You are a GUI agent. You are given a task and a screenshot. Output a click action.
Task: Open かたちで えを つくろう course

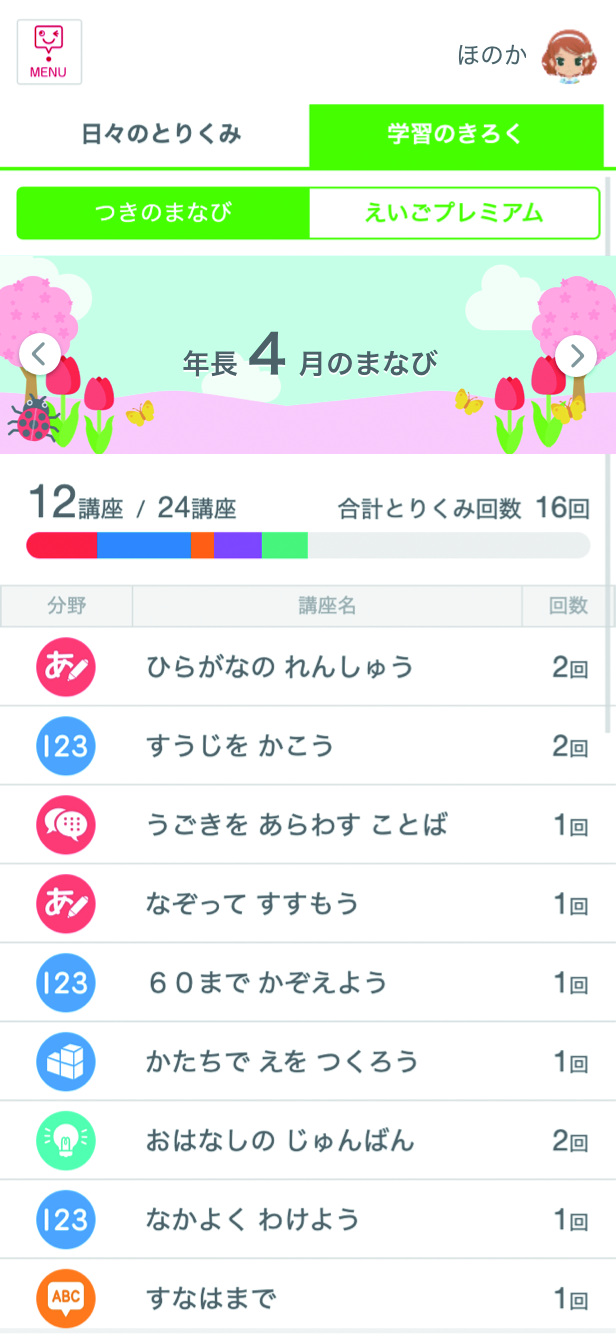point(282,1061)
